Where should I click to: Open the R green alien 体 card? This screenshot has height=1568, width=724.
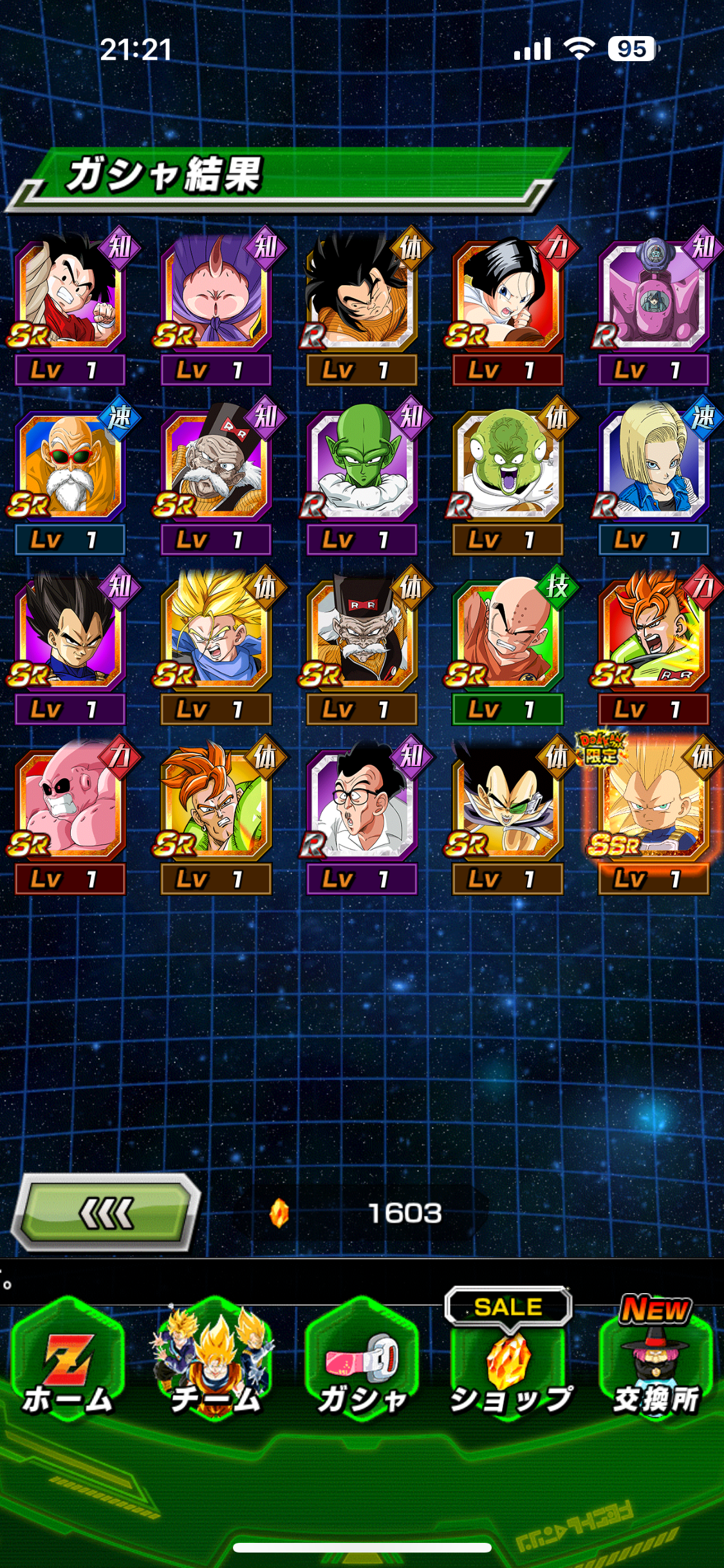pyautogui.click(x=507, y=464)
